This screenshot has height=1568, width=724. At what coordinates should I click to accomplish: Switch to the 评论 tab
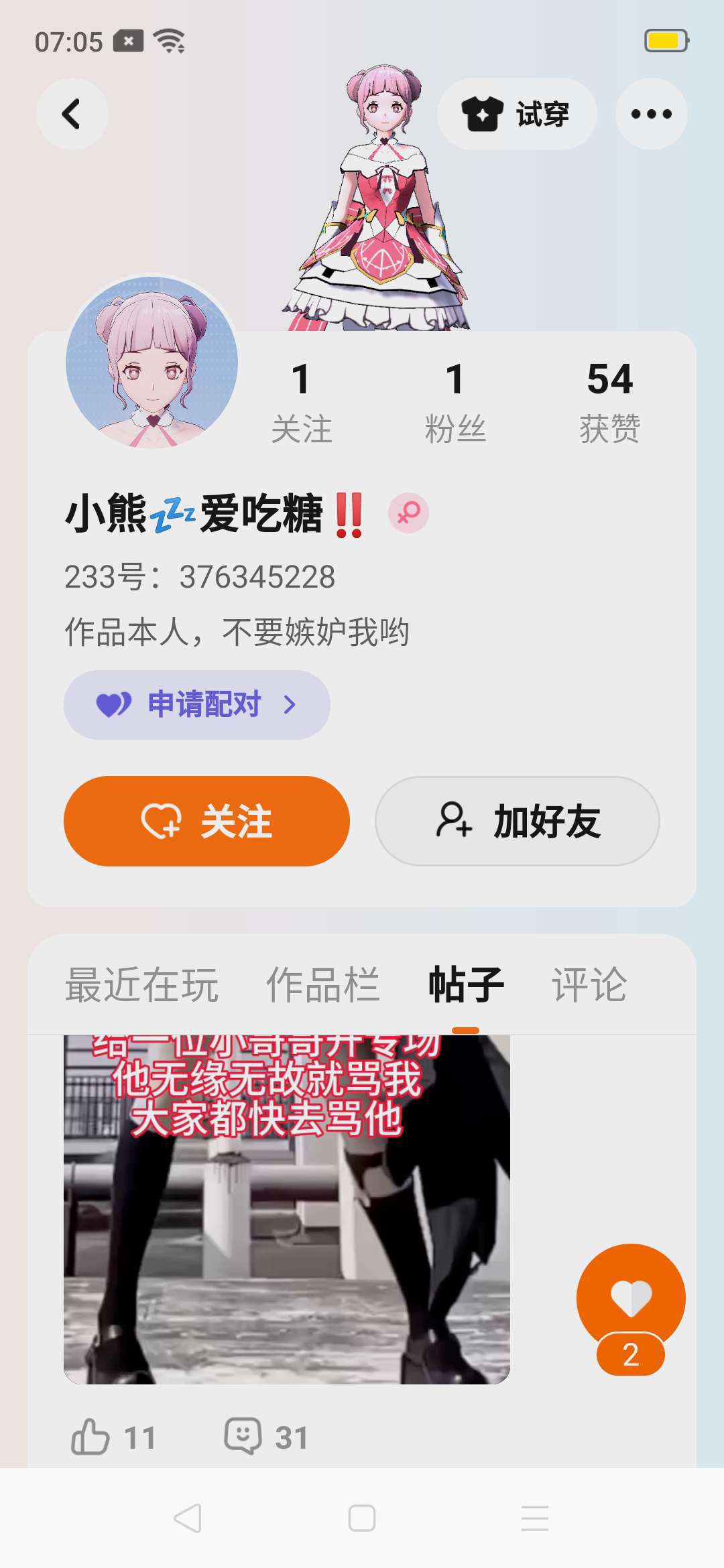[589, 985]
